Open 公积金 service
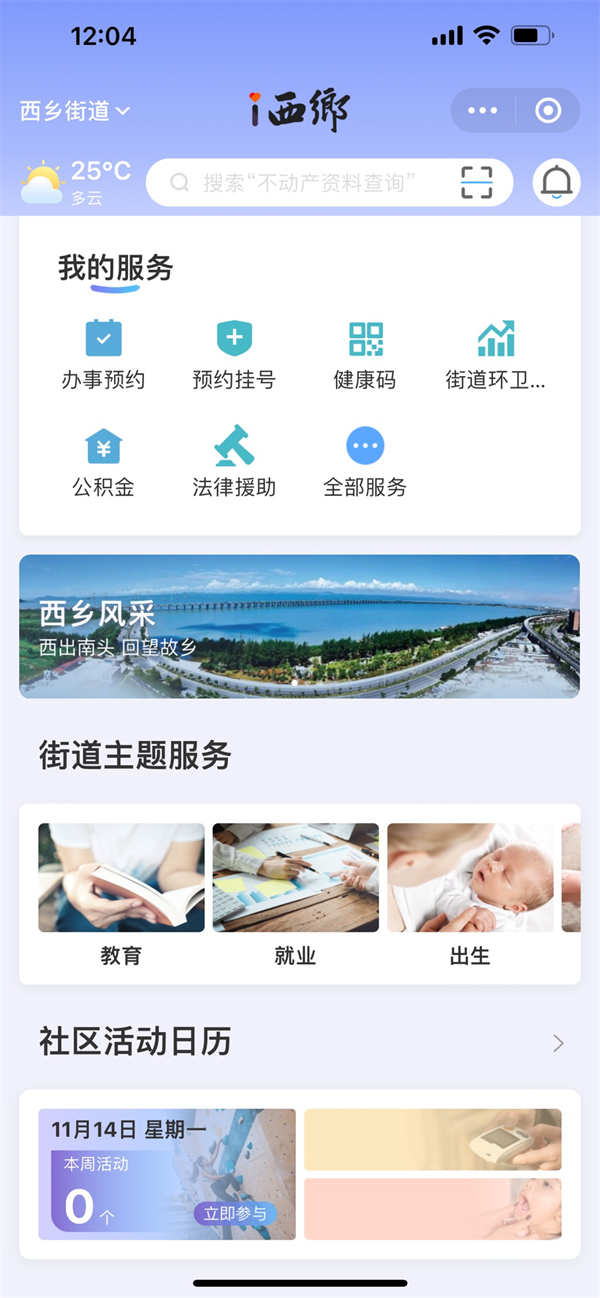This screenshot has width=600, height=1298. point(103,463)
